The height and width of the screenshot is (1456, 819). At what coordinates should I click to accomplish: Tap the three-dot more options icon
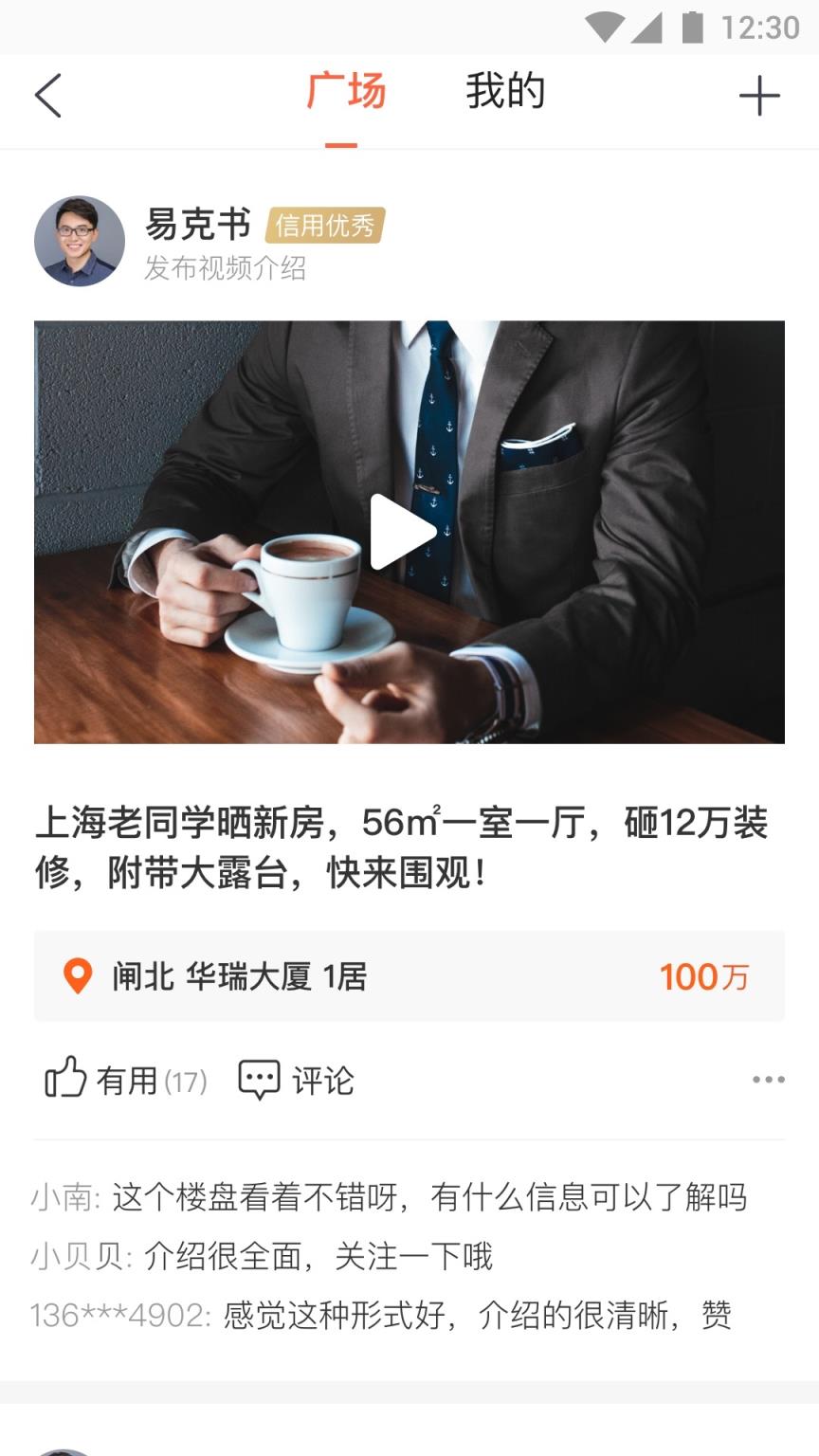click(767, 1079)
